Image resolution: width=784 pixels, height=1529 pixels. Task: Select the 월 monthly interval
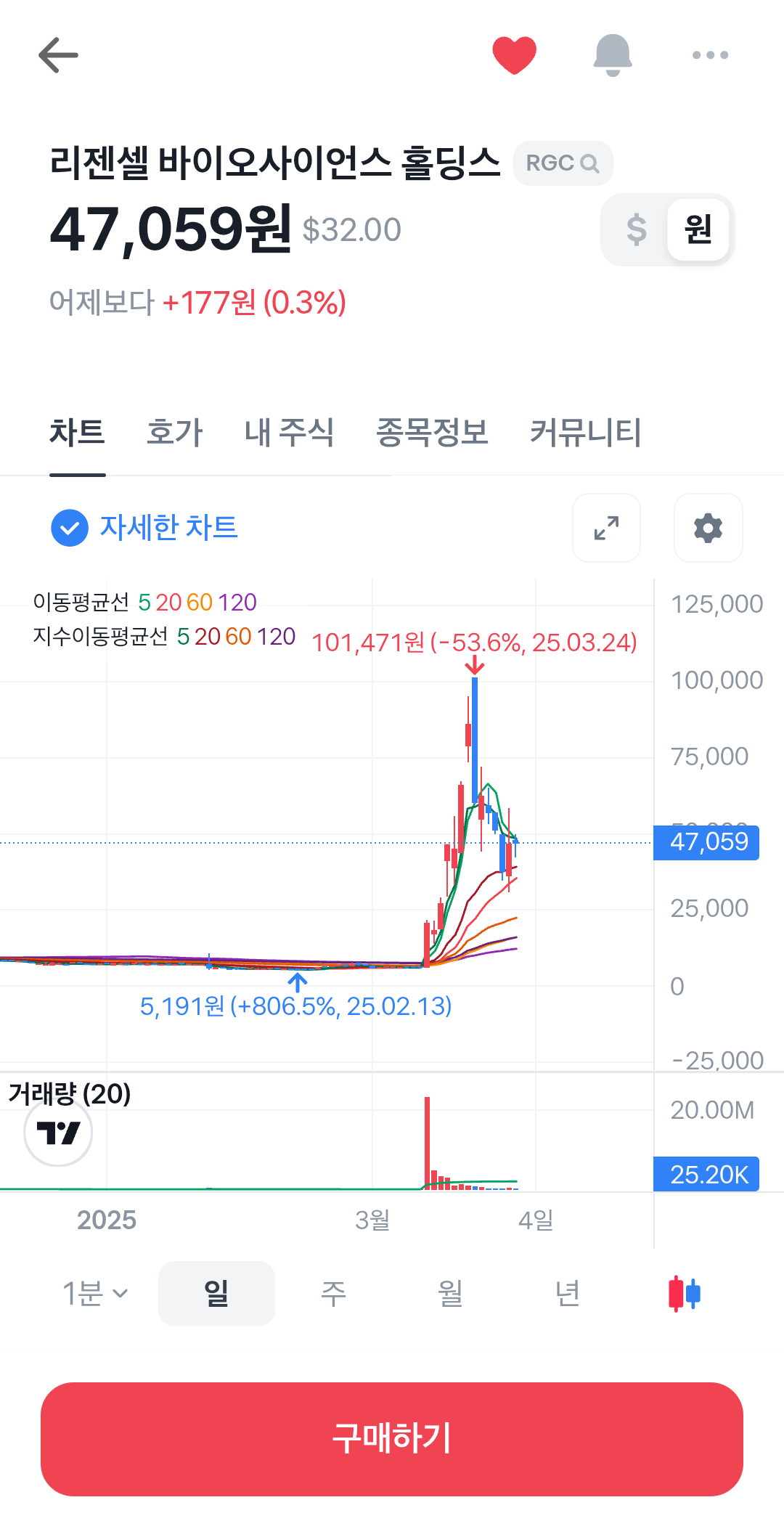point(450,1294)
